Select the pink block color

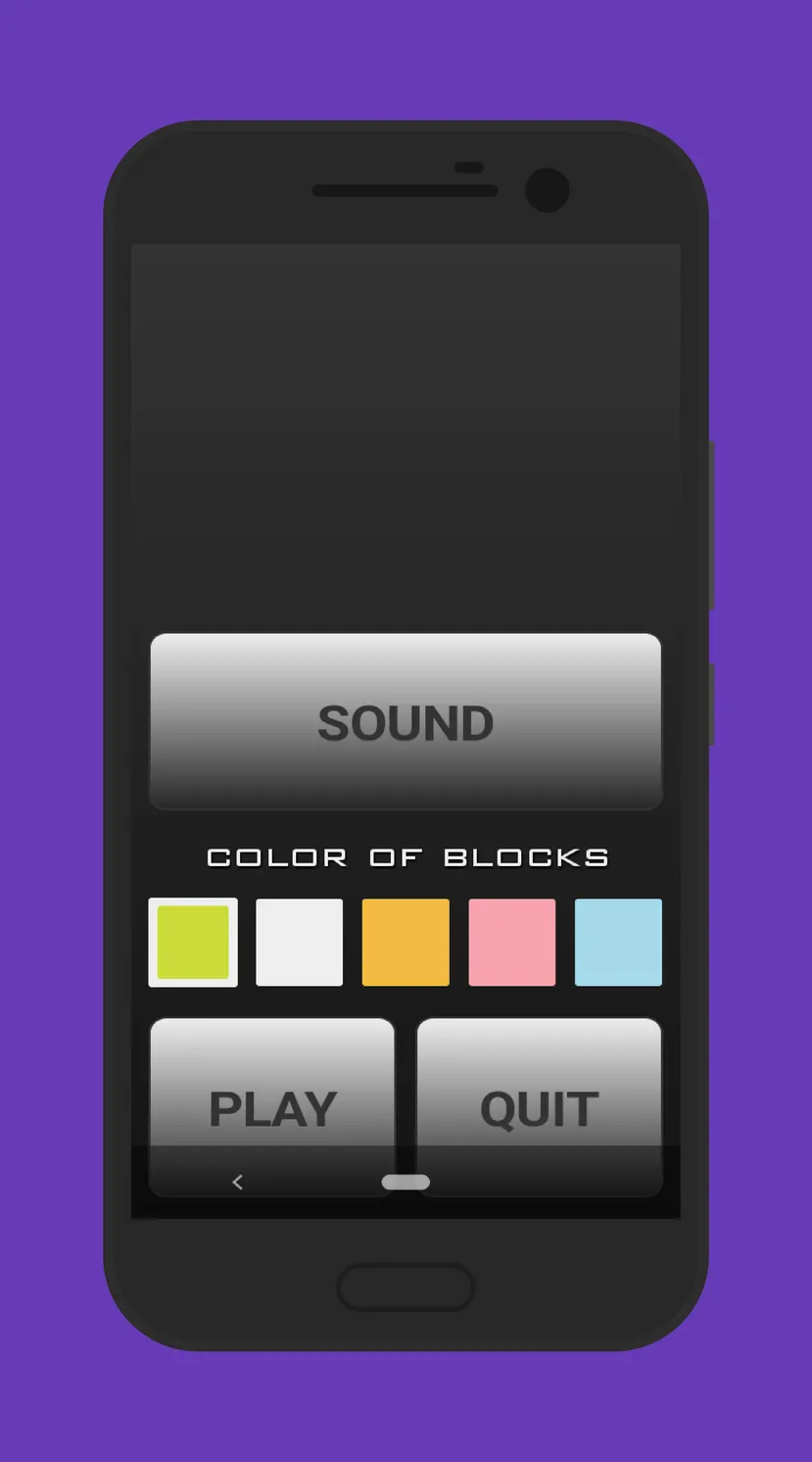(512, 943)
